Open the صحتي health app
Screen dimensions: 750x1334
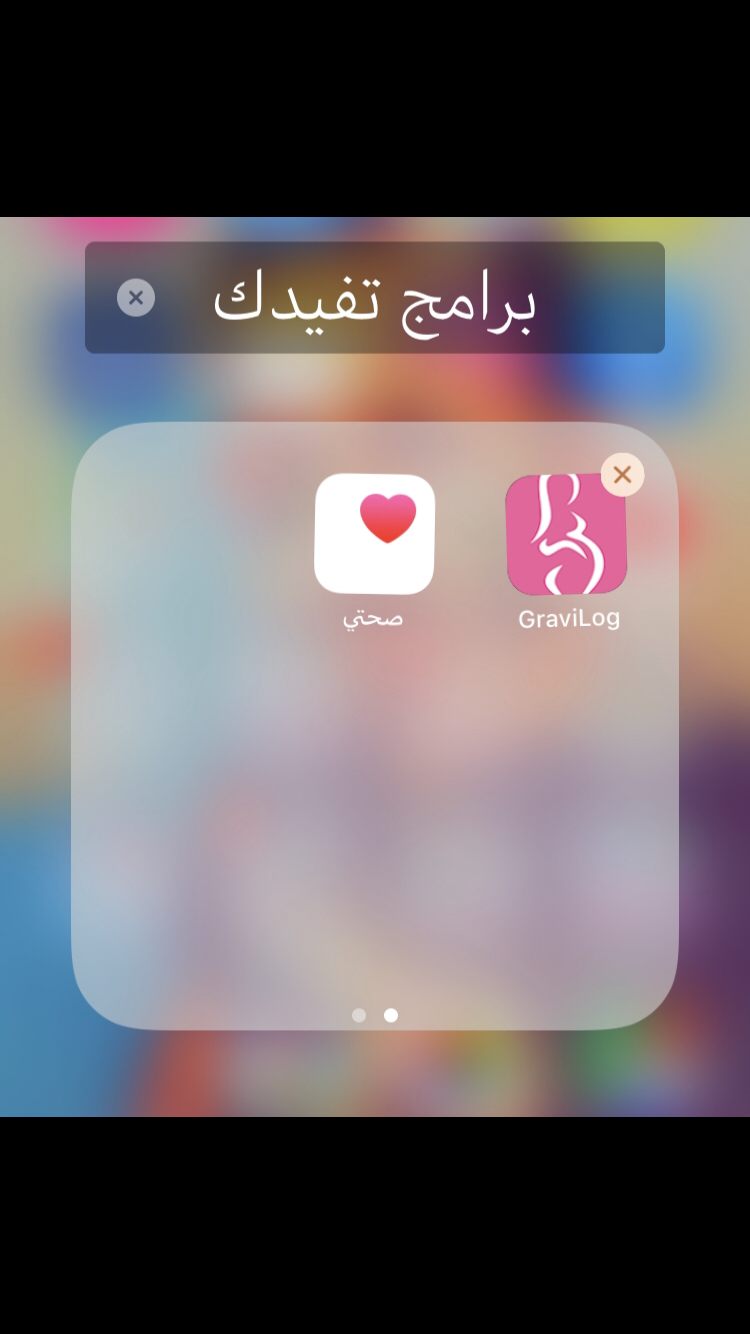click(x=374, y=535)
